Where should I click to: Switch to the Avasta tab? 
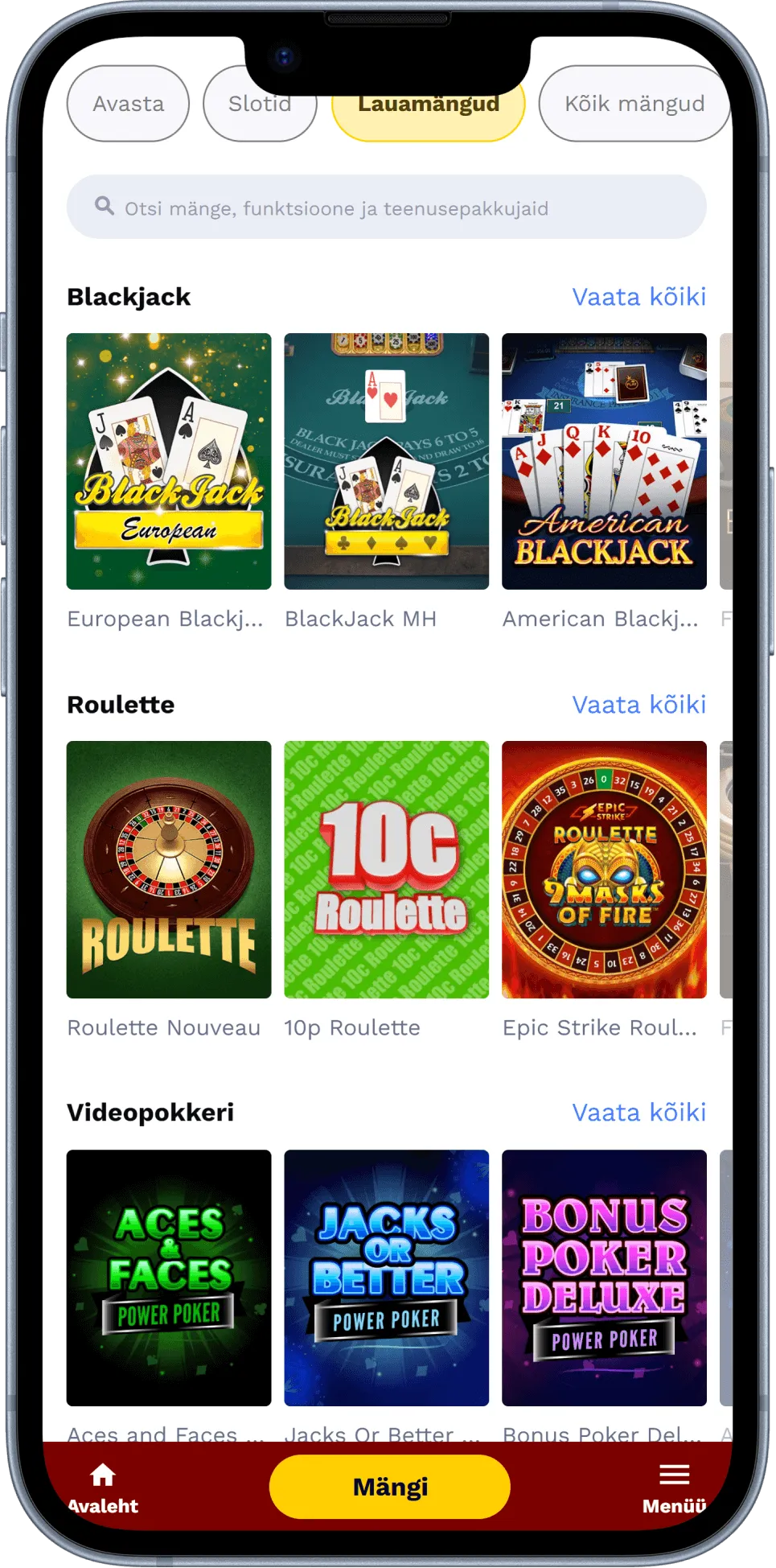pyautogui.click(x=128, y=104)
